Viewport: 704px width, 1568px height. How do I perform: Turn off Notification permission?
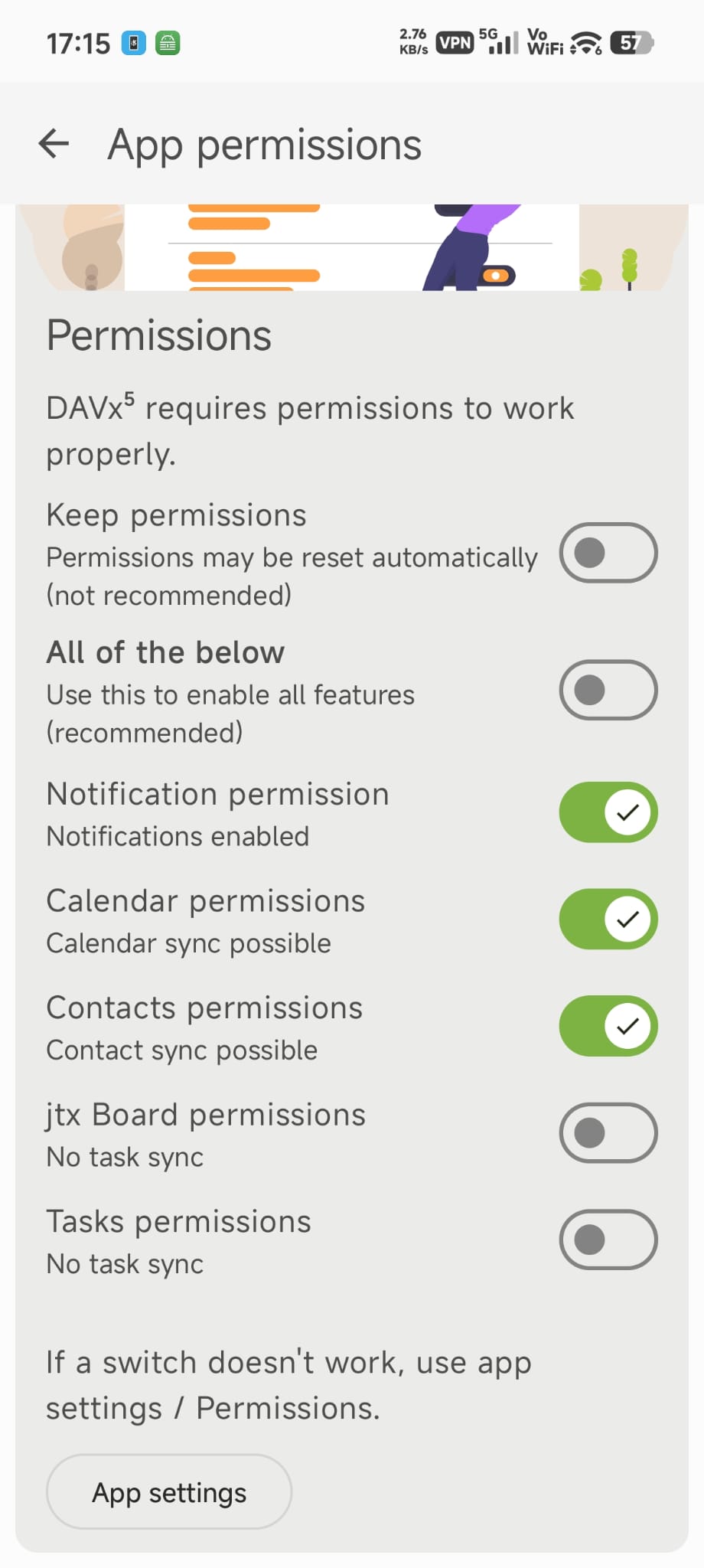pyautogui.click(x=608, y=812)
